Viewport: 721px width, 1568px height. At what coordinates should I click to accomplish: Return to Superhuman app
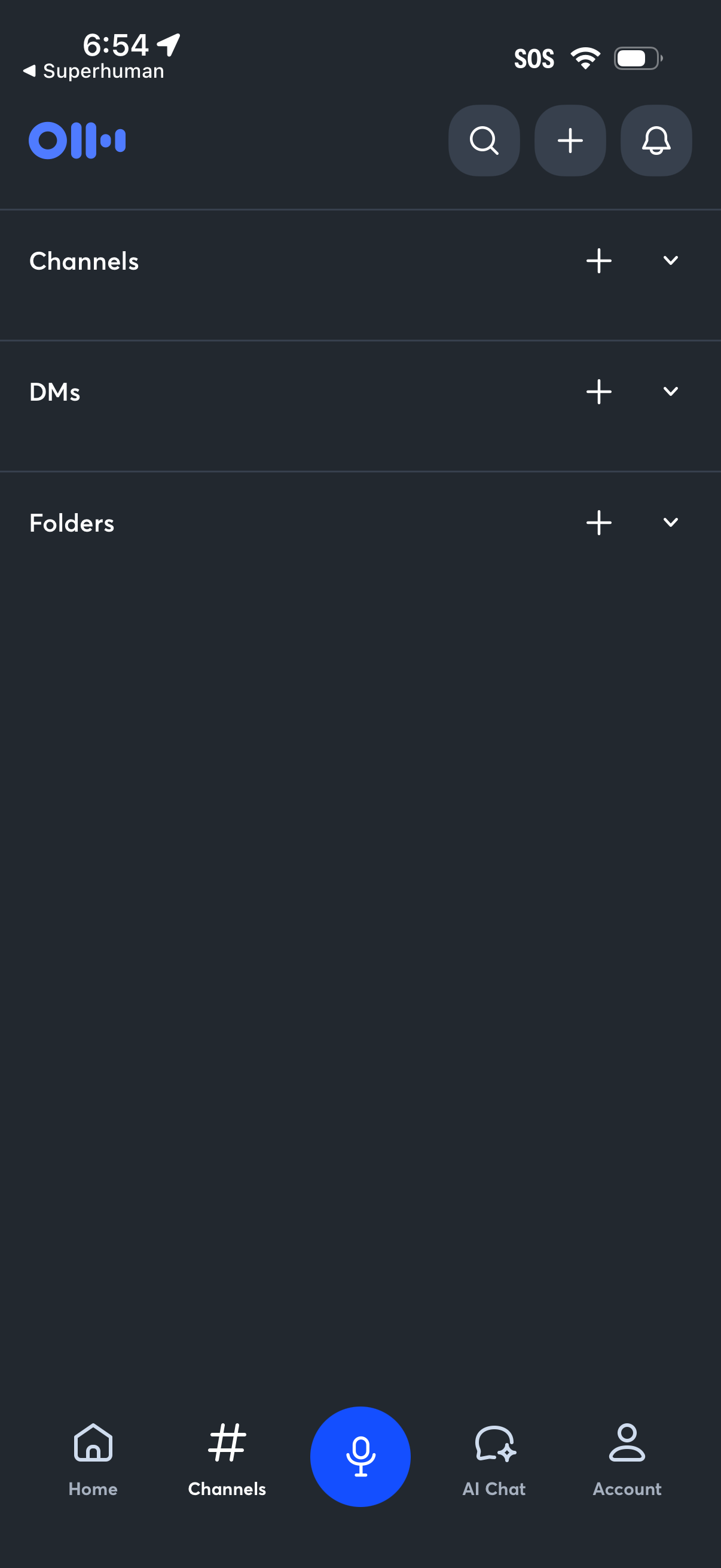[94, 71]
